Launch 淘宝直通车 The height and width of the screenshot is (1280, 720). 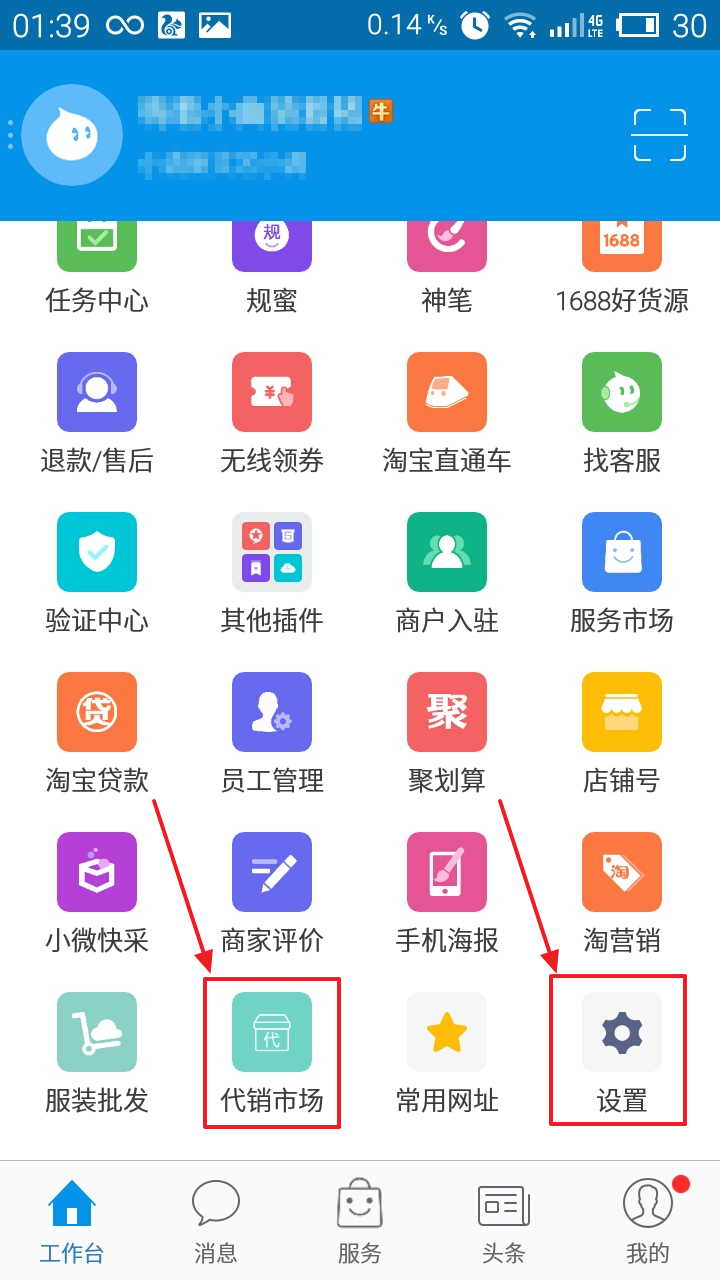(x=447, y=414)
